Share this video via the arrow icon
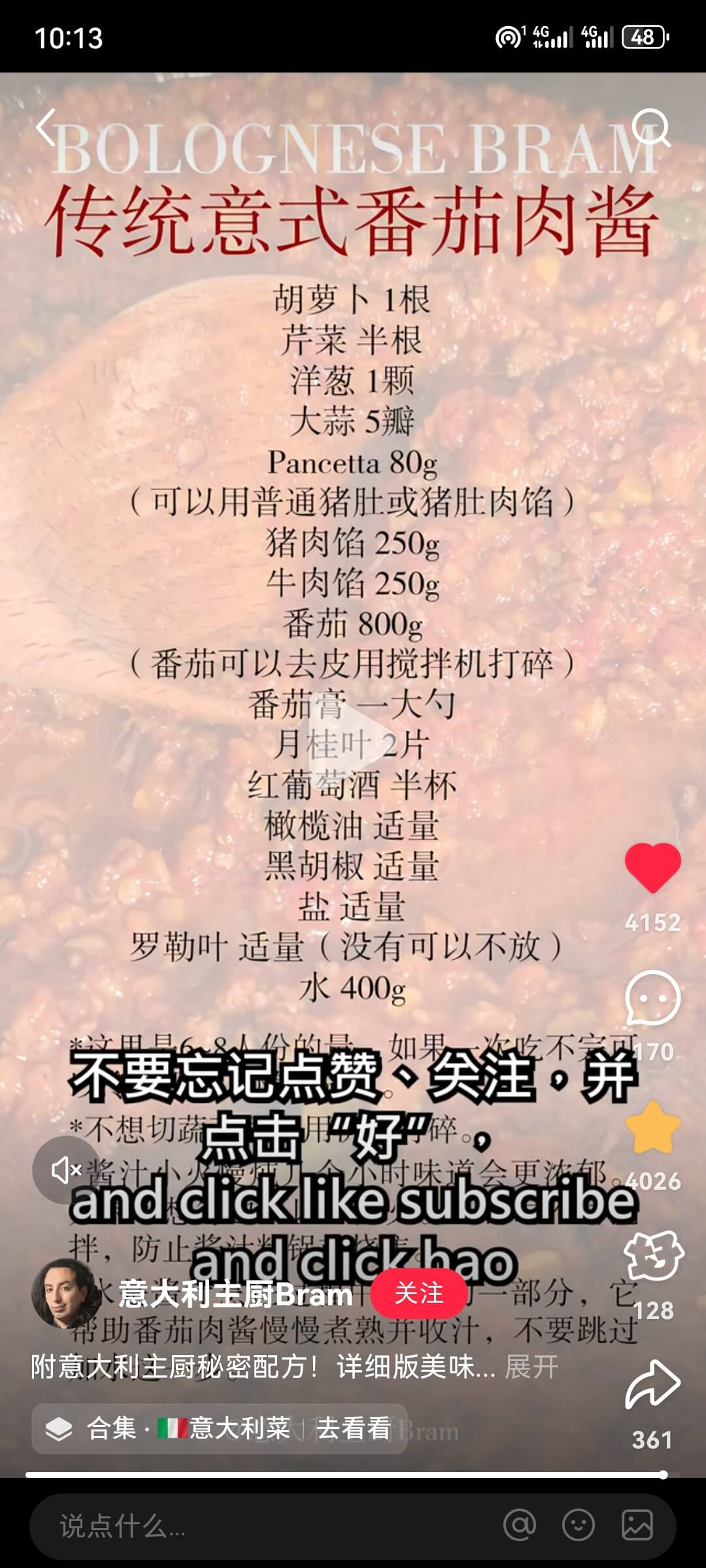This screenshot has height=1568, width=706. pos(652,1385)
